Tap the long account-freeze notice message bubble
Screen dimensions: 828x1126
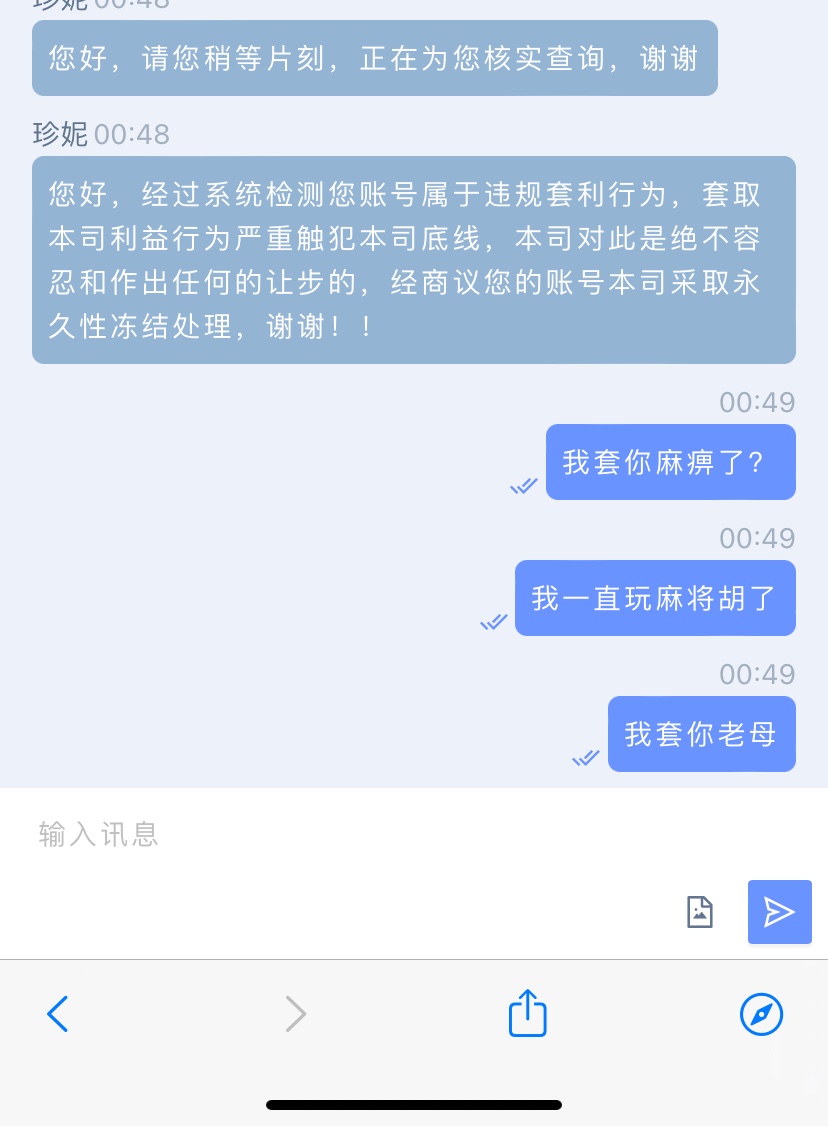pyautogui.click(x=413, y=260)
